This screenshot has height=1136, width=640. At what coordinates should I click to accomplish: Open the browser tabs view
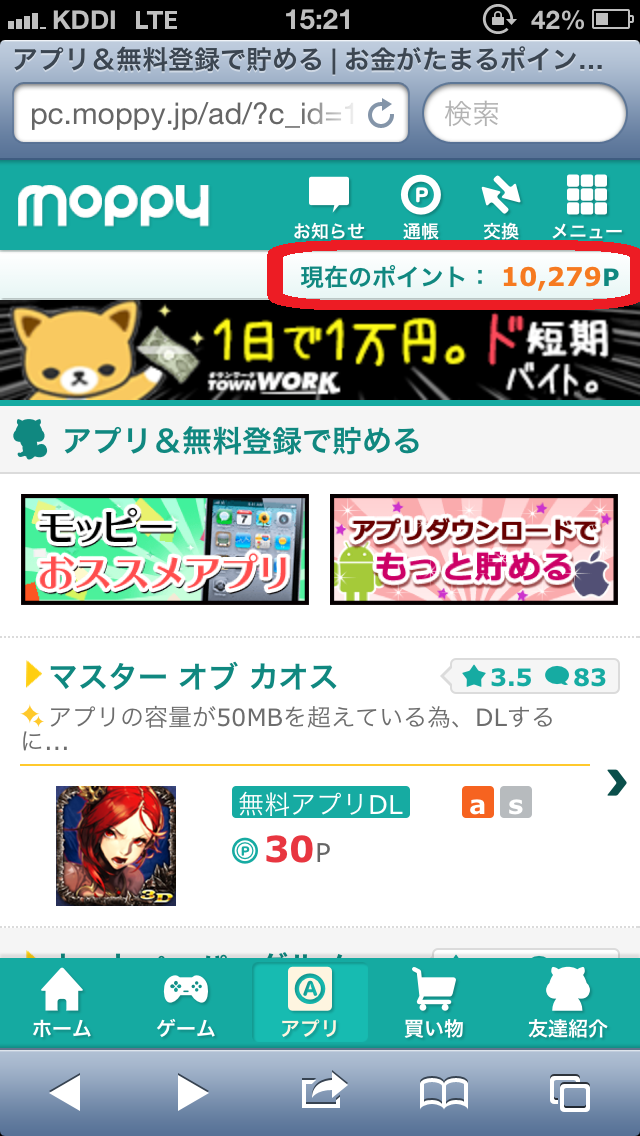tap(570, 1092)
